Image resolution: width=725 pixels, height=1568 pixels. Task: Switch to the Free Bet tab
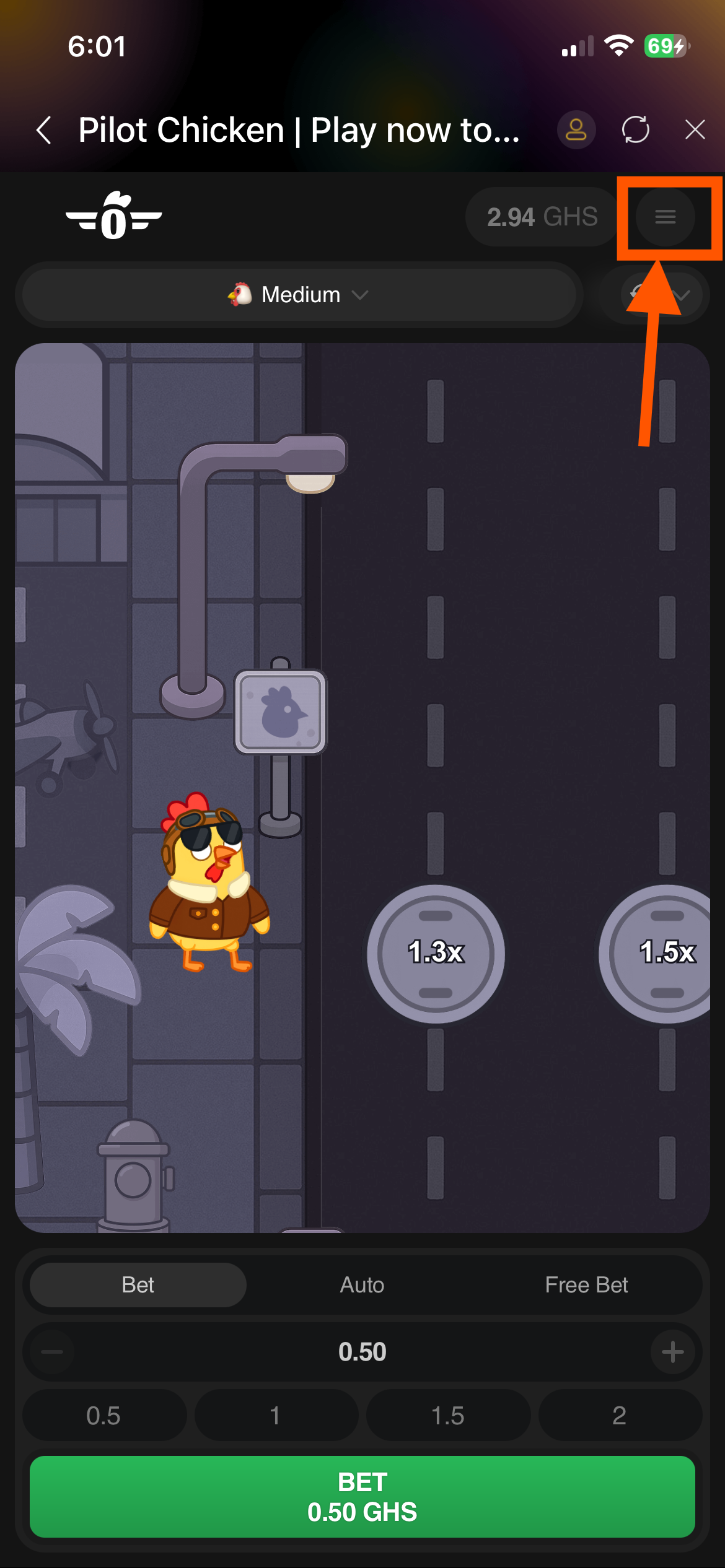pyautogui.click(x=586, y=1285)
